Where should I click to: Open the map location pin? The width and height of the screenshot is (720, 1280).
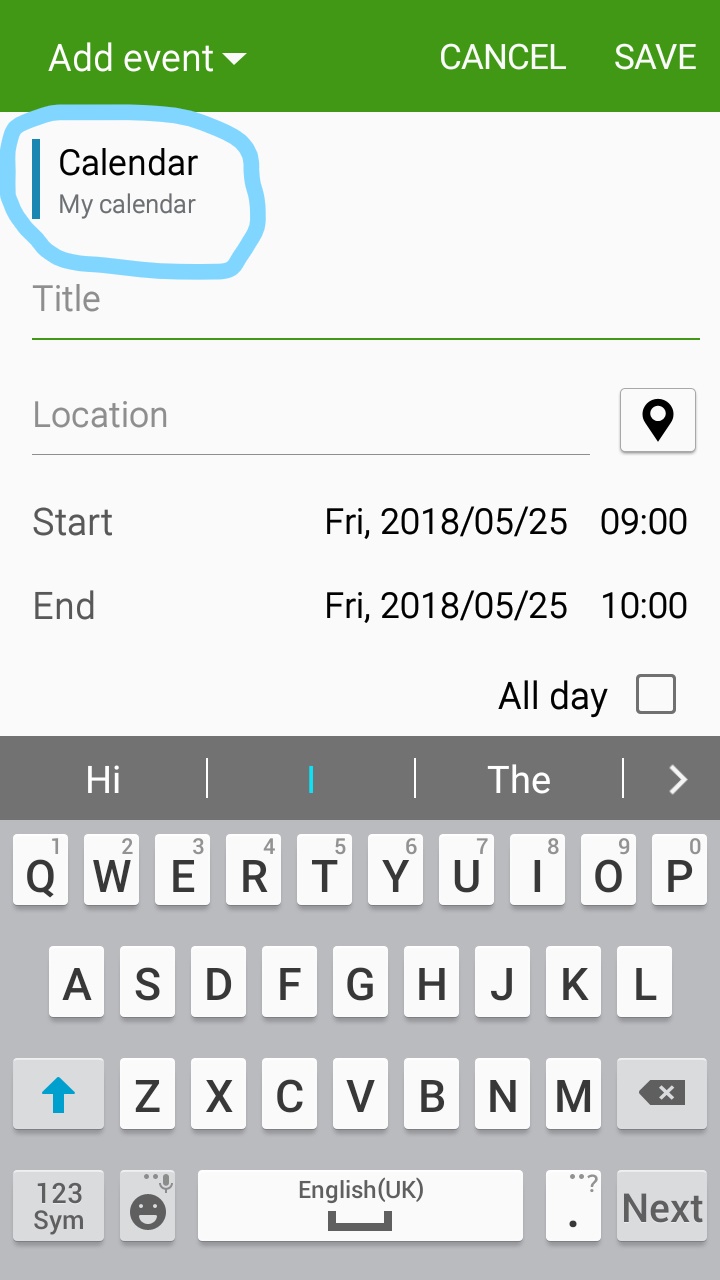click(658, 420)
